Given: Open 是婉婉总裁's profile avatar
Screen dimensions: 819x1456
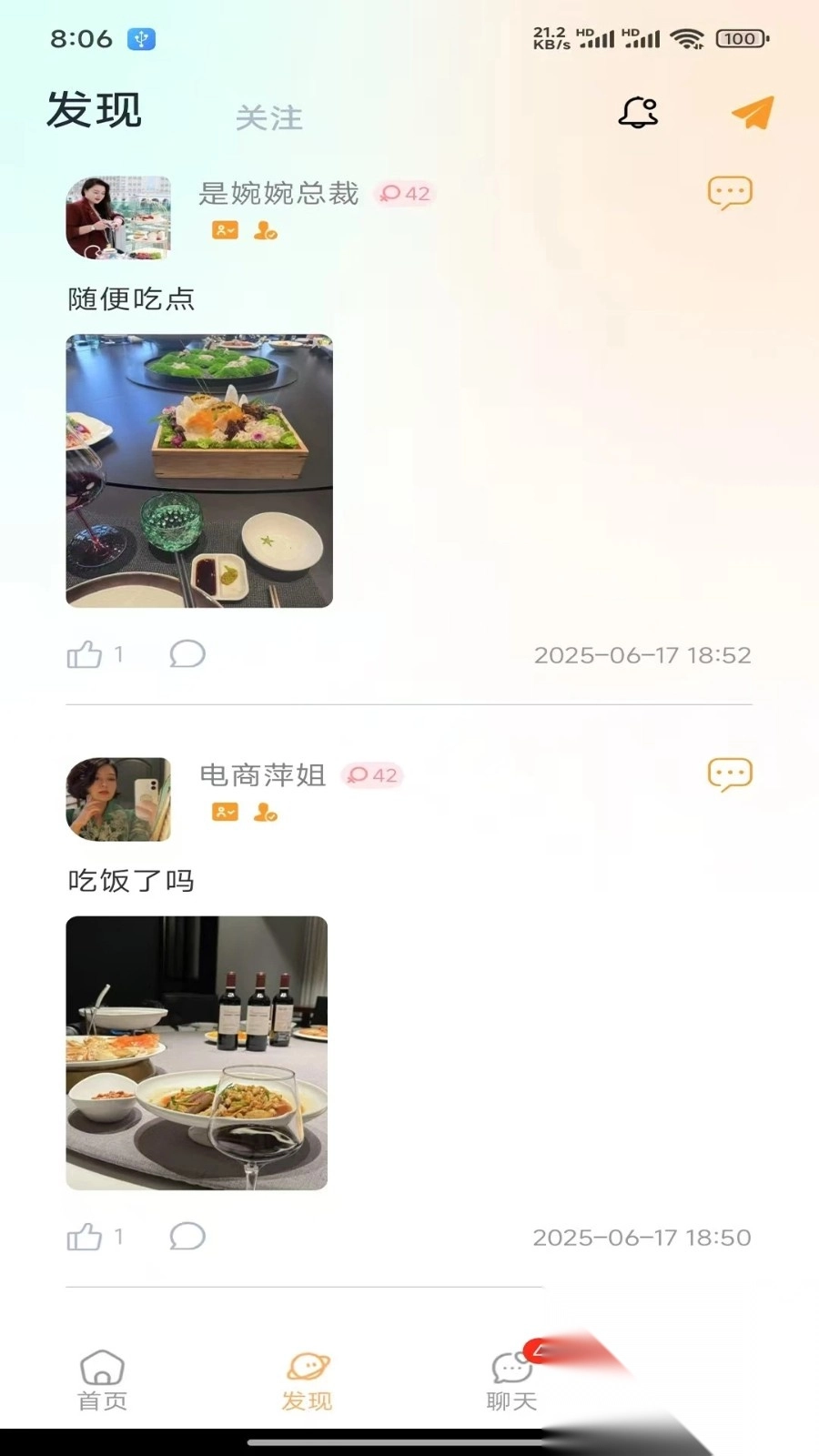Looking at the screenshot, I should 118,218.
